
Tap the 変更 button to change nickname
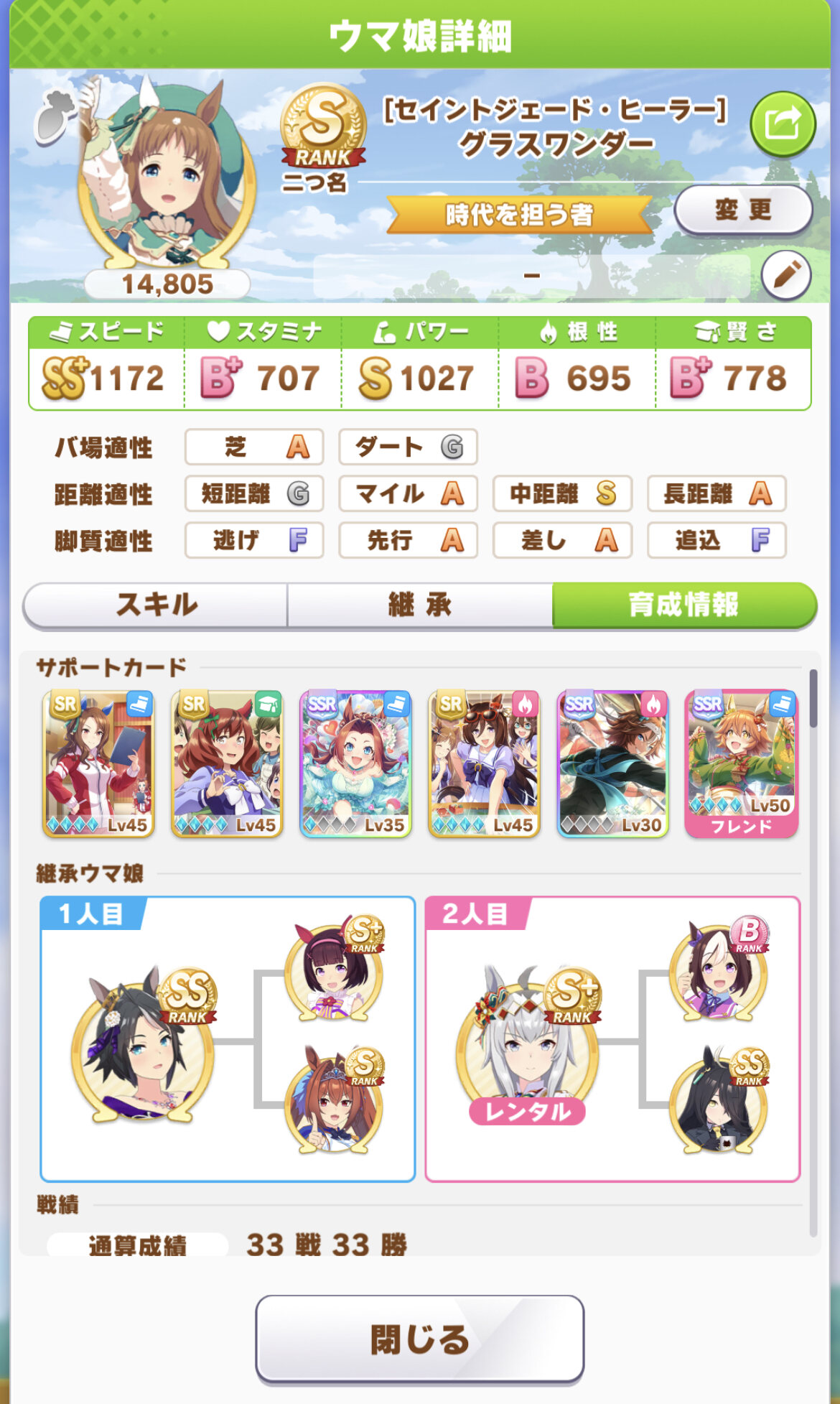pyautogui.click(x=743, y=210)
